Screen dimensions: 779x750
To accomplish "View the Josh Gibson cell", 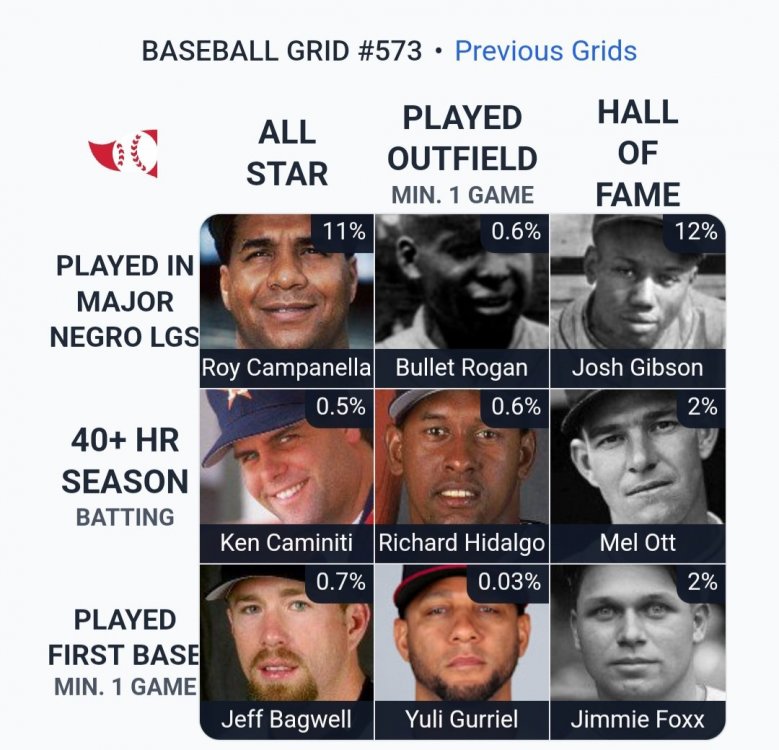I will tap(637, 300).
